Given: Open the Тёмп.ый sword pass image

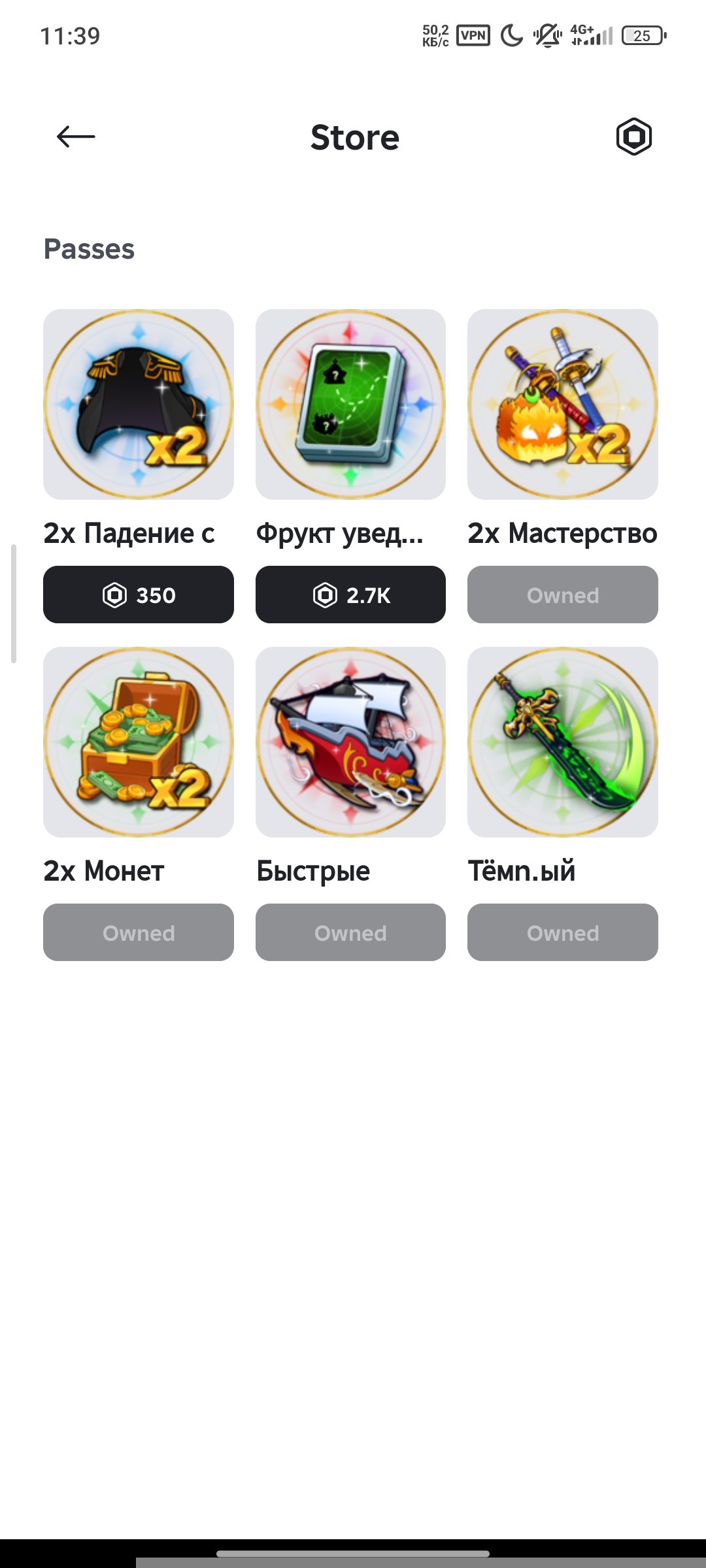Looking at the screenshot, I should point(563,742).
